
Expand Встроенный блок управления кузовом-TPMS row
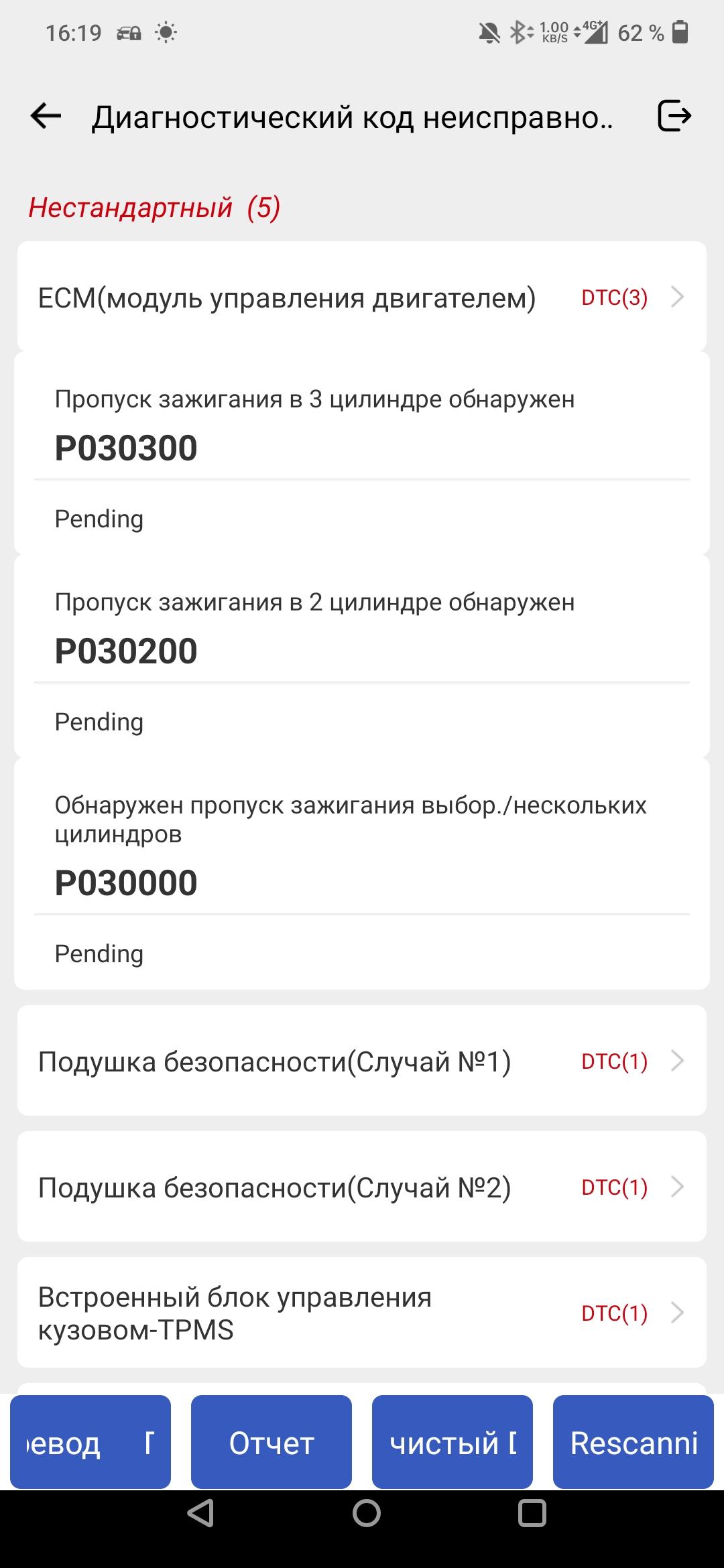coord(362,1313)
